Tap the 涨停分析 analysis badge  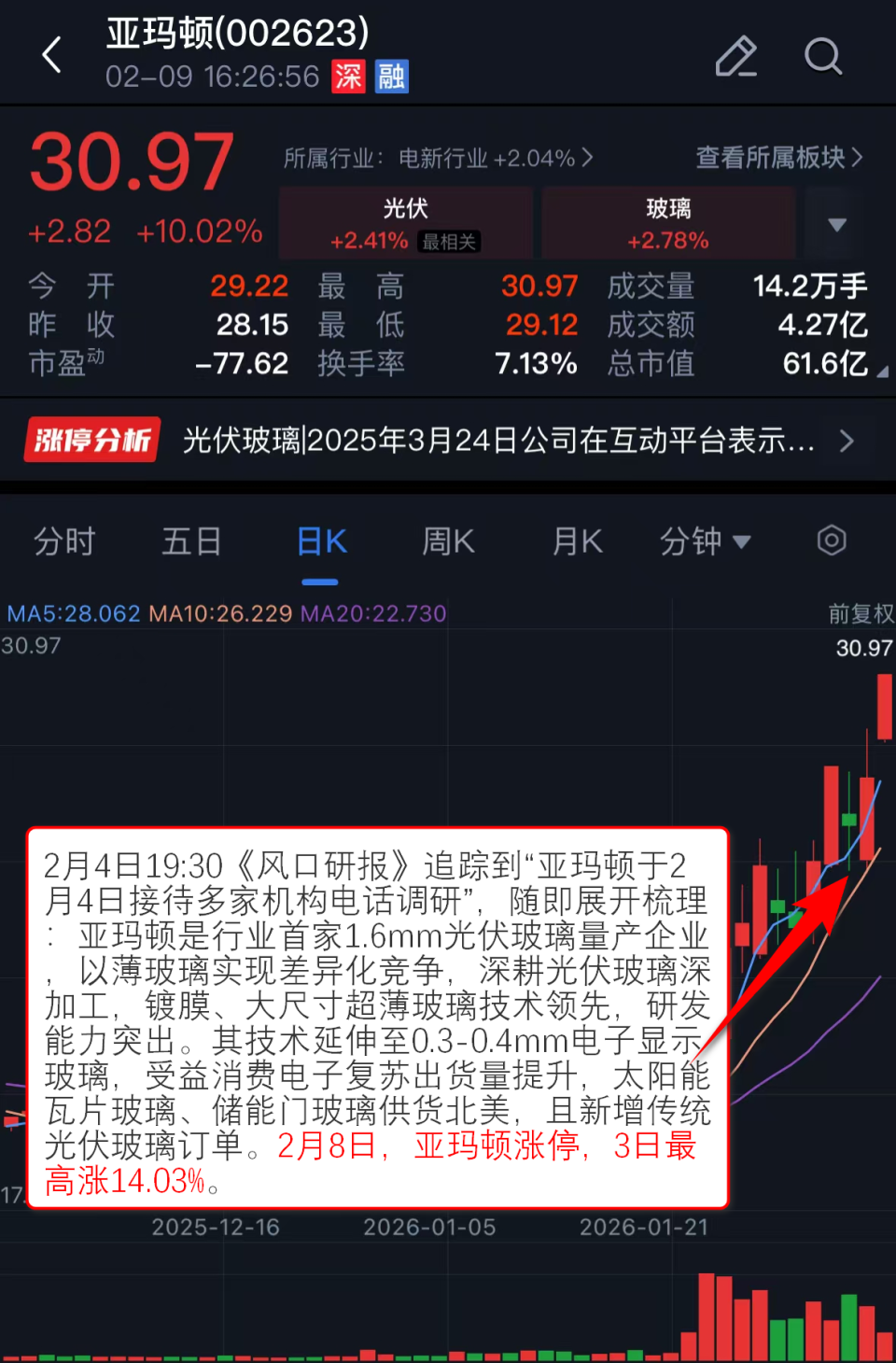tap(91, 439)
